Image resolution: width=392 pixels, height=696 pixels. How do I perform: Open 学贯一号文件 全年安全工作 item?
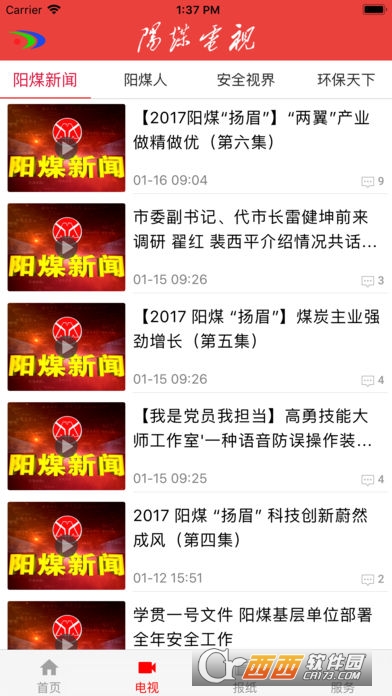pos(196,624)
